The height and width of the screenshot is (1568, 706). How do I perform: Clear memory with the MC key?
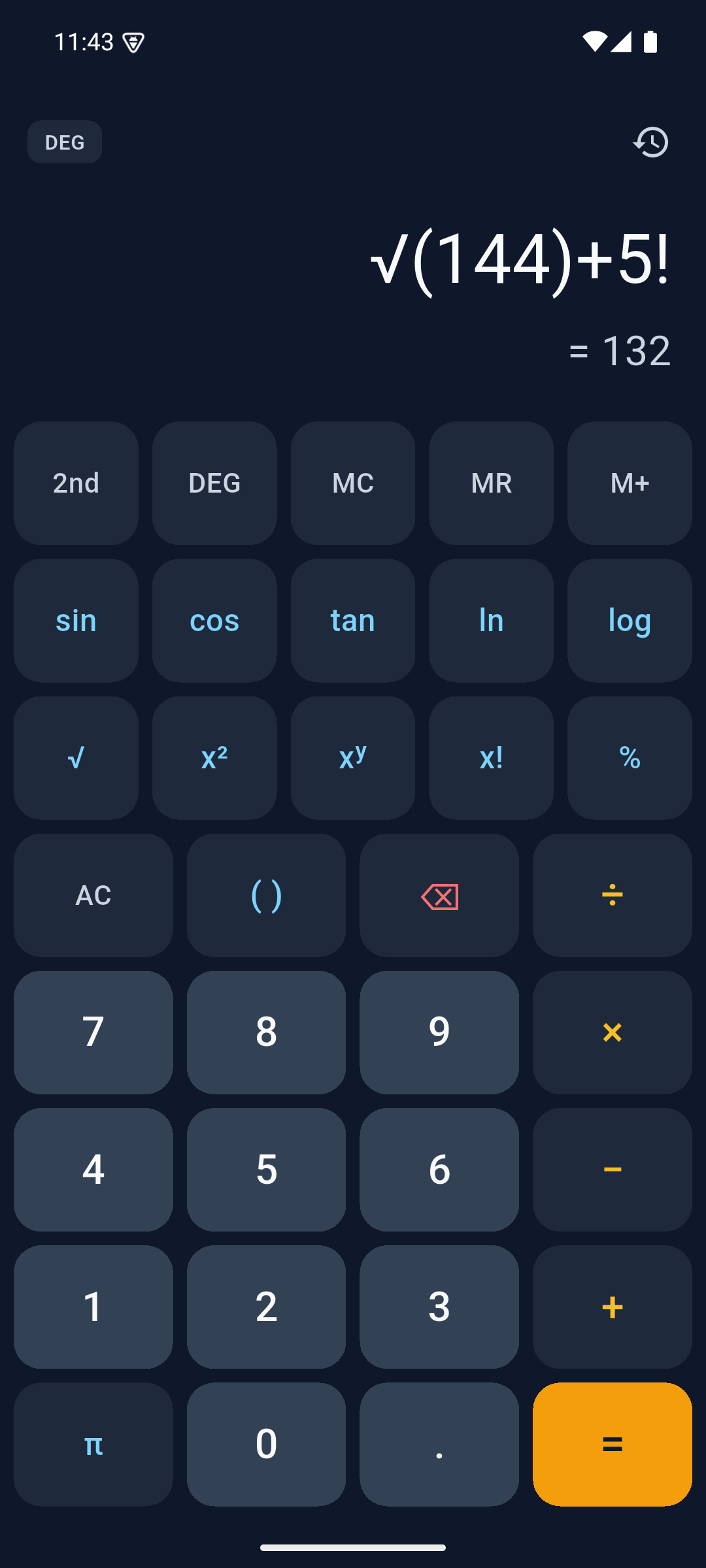[x=353, y=483]
